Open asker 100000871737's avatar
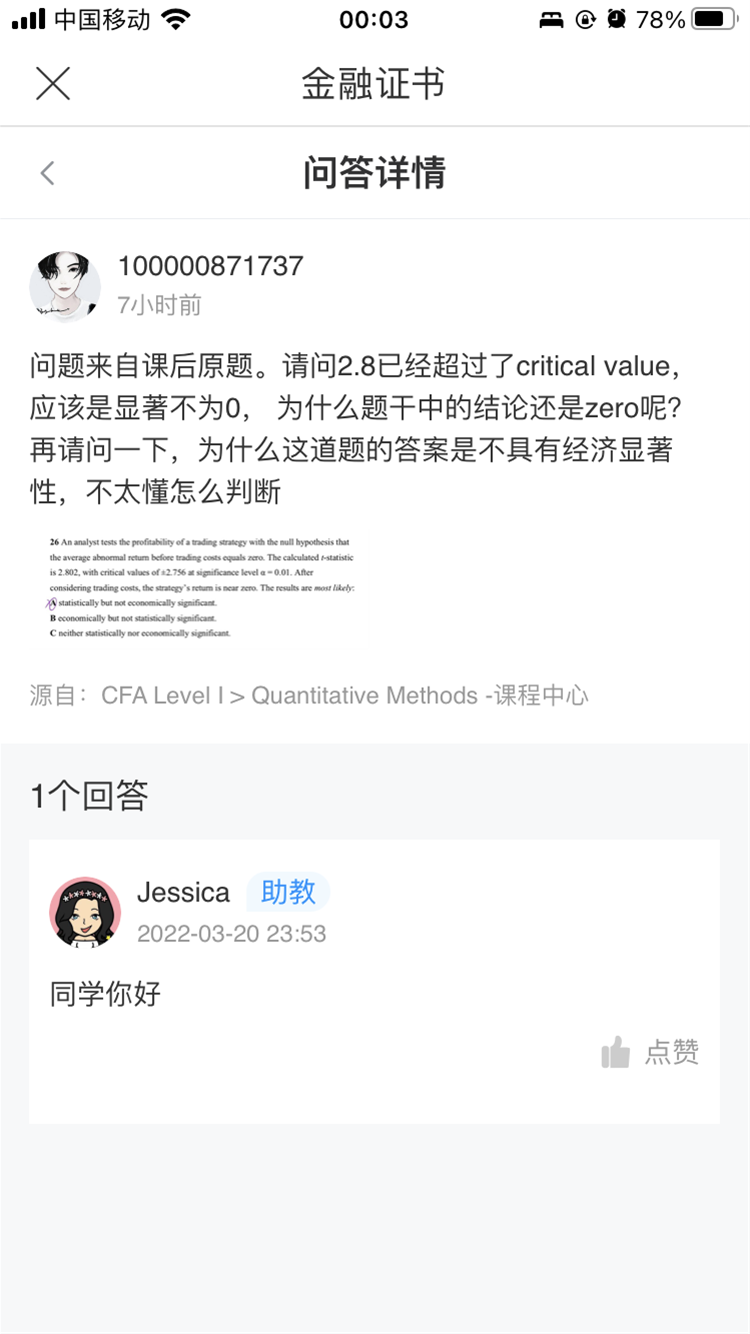The image size is (750, 1334). pyautogui.click(x=65, y=285)
